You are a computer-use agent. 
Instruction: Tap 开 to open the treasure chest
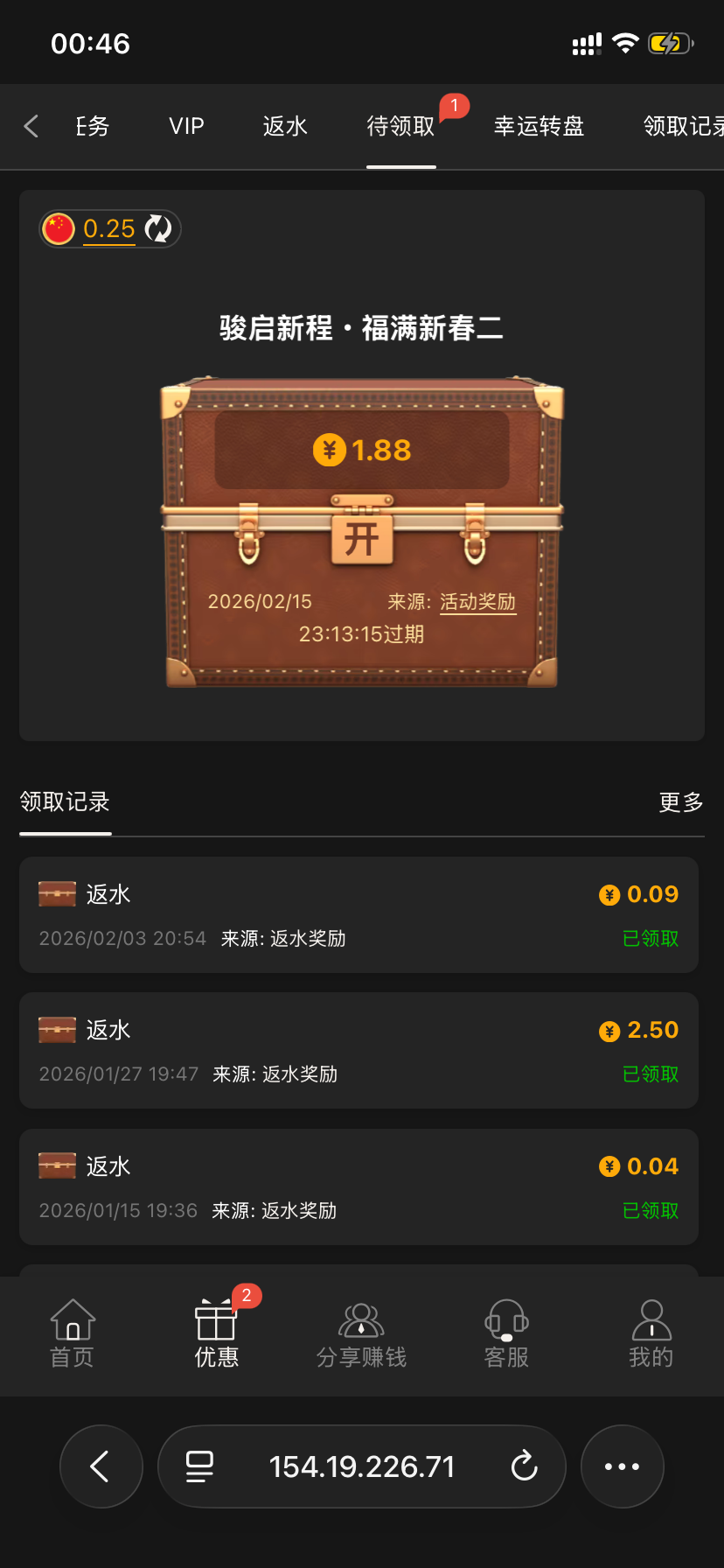(x=362, y=538)
